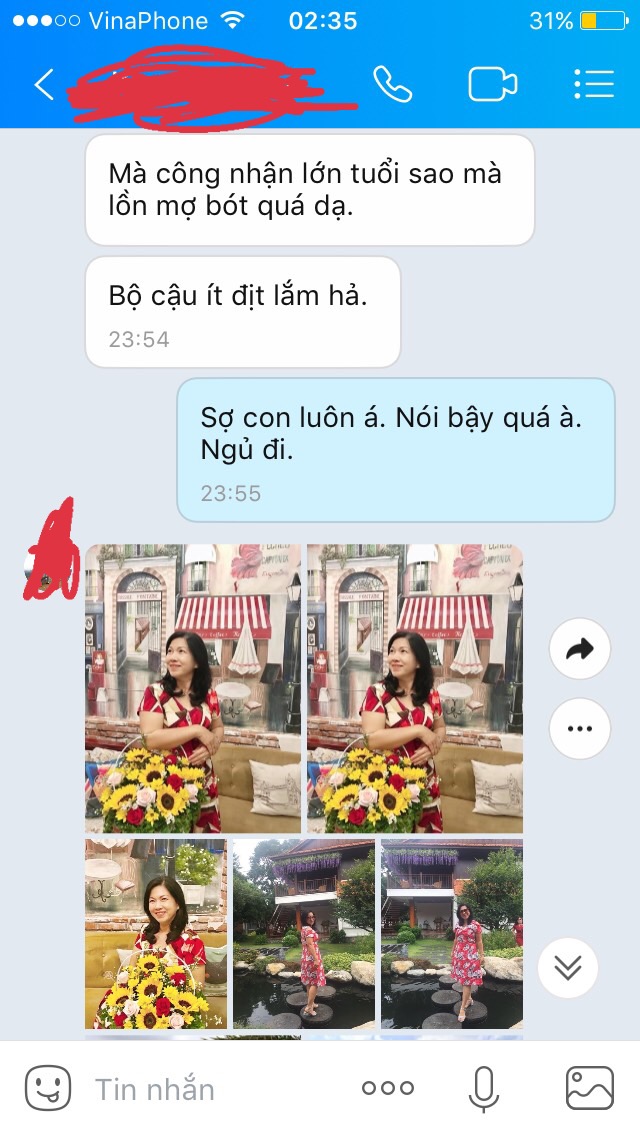This screenshot has width=640, height=1136.
Task: Open the middle garden pond photo
Action: coord(304,934)
